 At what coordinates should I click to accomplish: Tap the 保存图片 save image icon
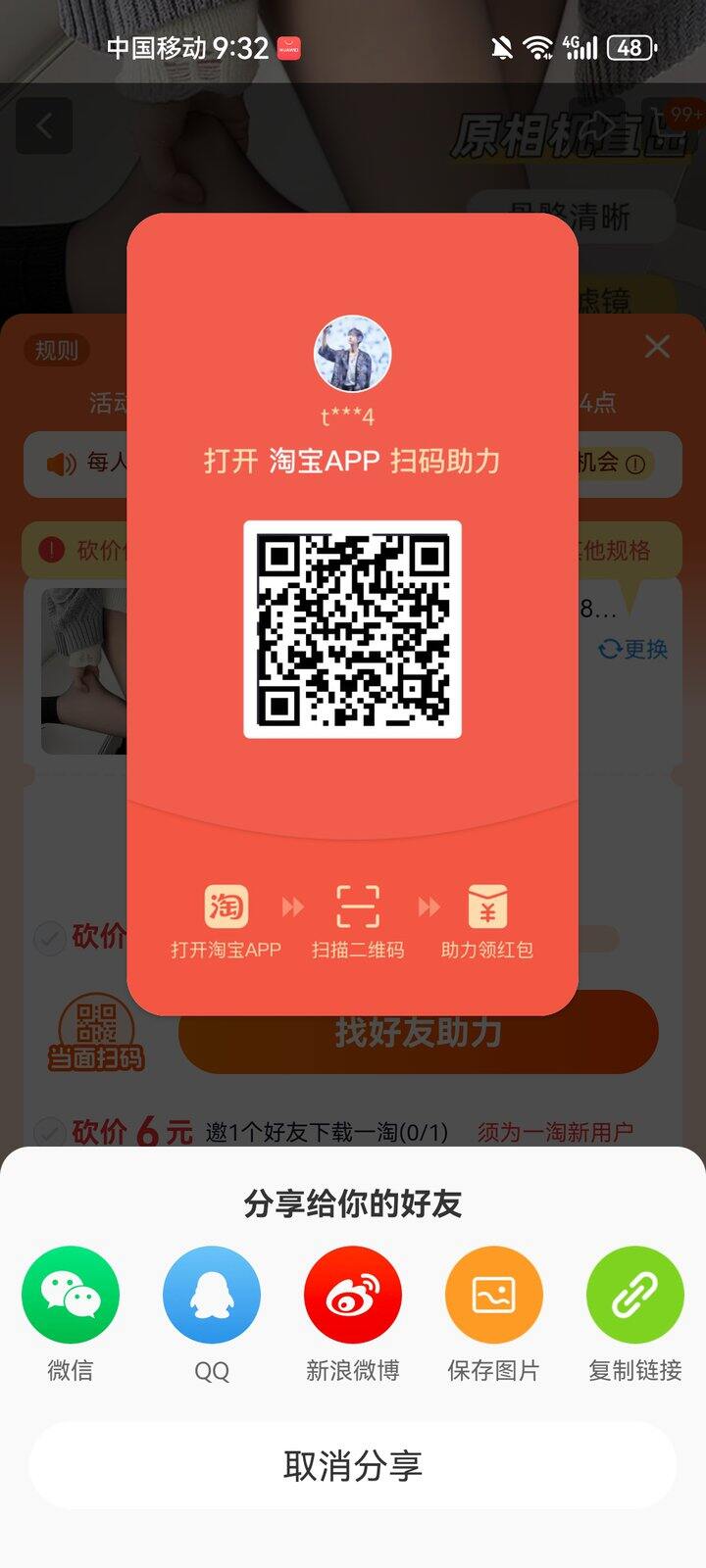pos(493,1296)
